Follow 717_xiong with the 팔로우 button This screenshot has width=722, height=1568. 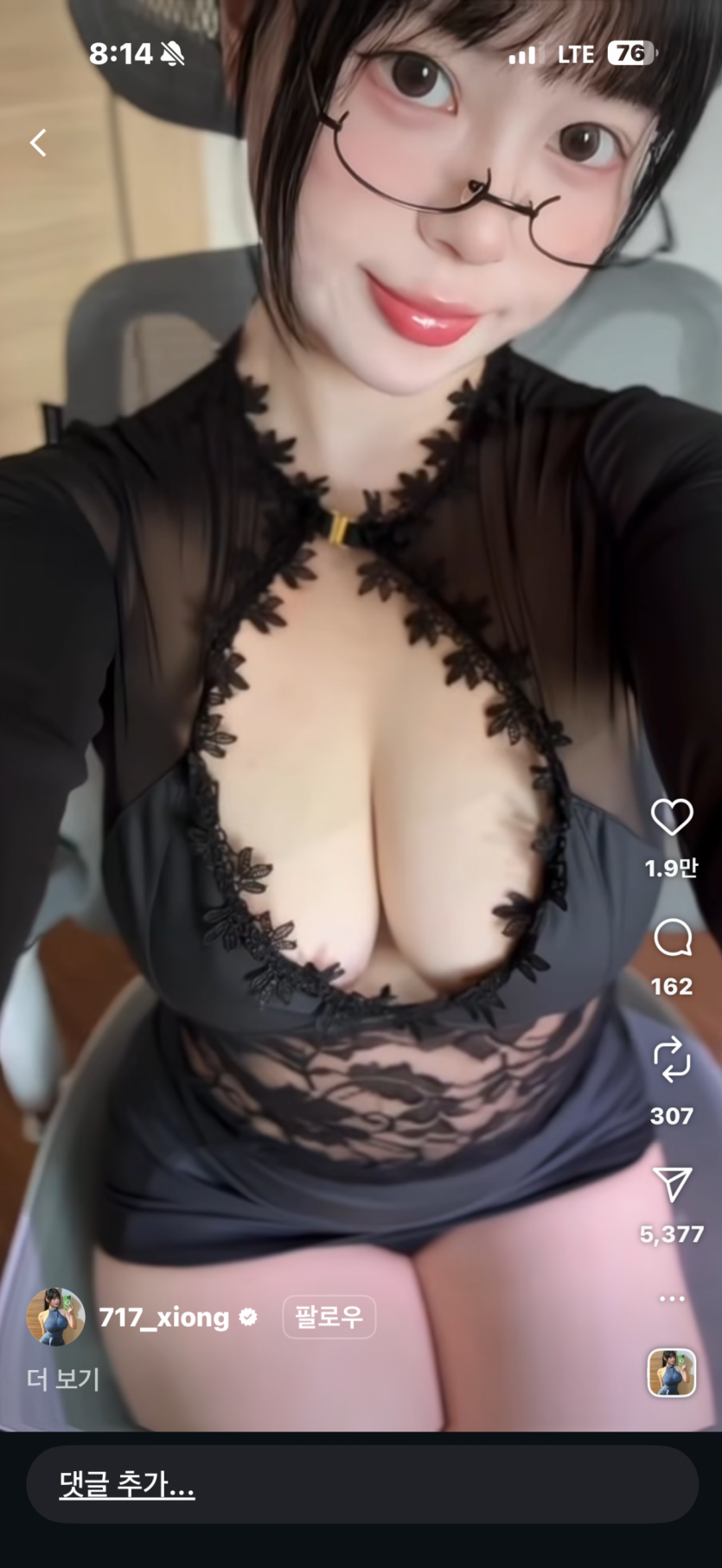pyautogui.click(x=329, y=1316)
